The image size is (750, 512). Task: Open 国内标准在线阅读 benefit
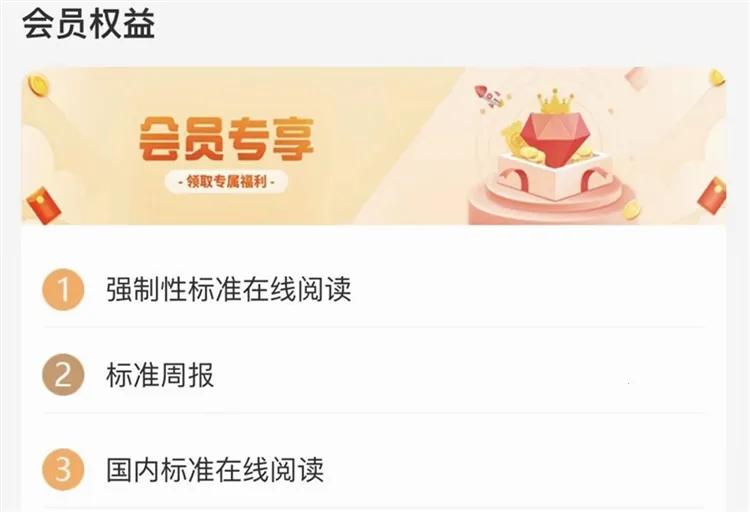tap(215, 469)
